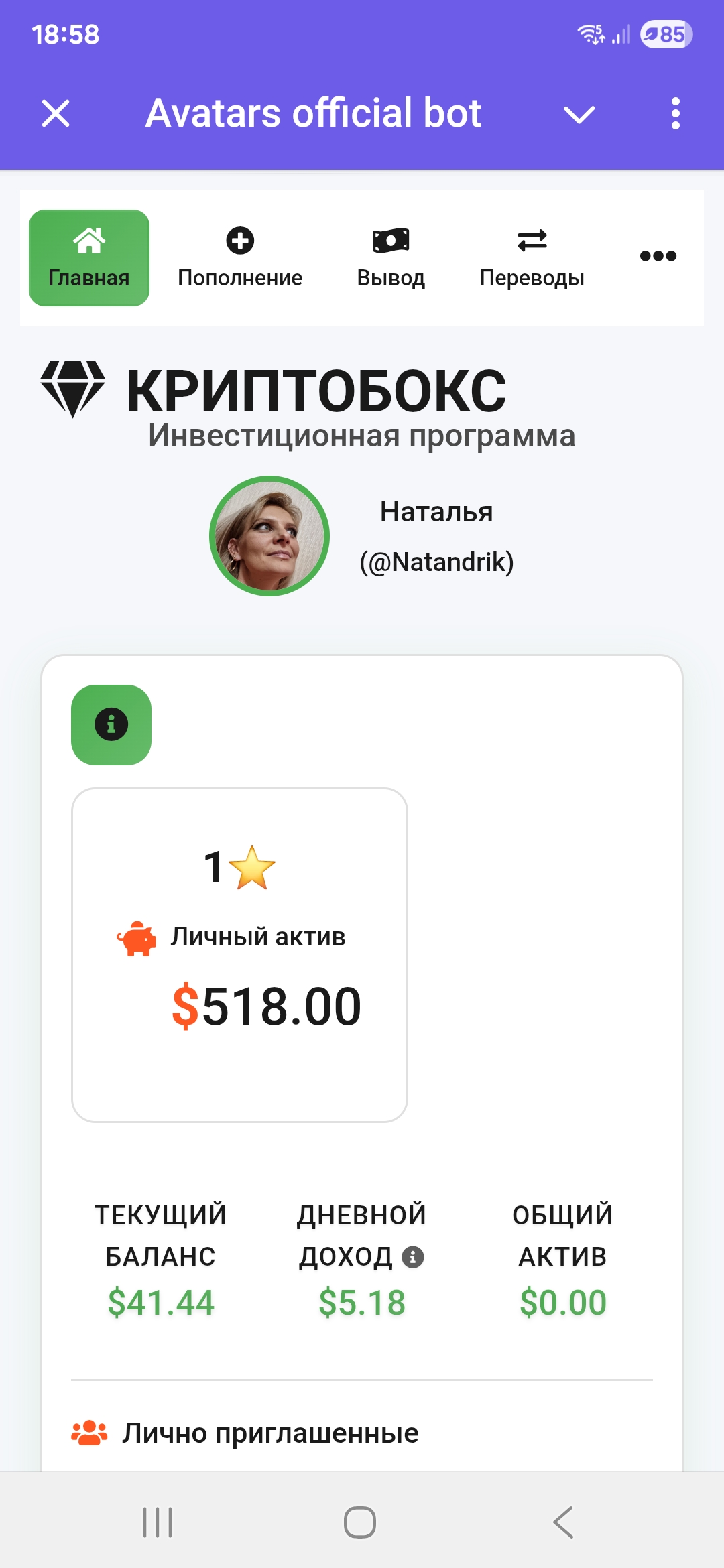Open the three-dot overflow menu
This screenshot has width=724, height=1568.
[x=675, y=113]
